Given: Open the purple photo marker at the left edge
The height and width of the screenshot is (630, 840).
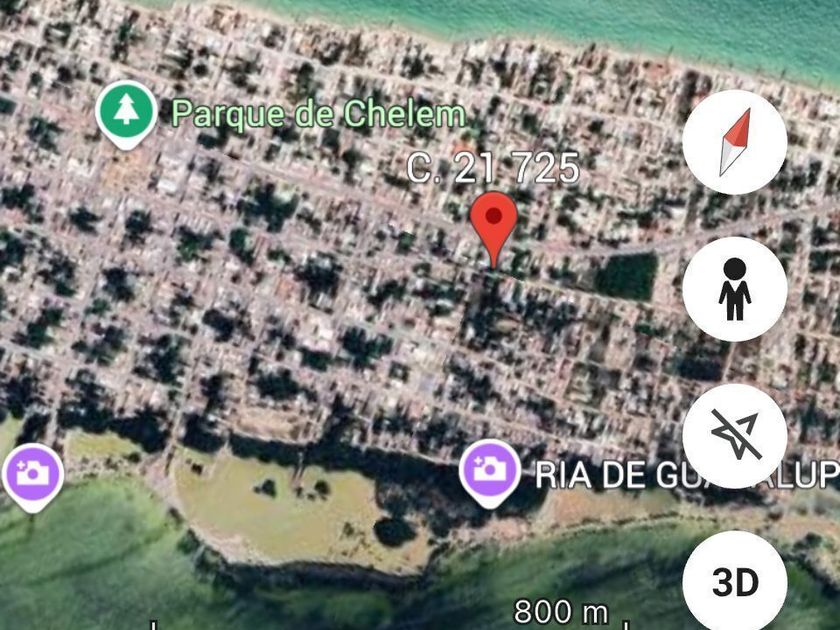Looking at the screenshot, I should pos(32,473).
